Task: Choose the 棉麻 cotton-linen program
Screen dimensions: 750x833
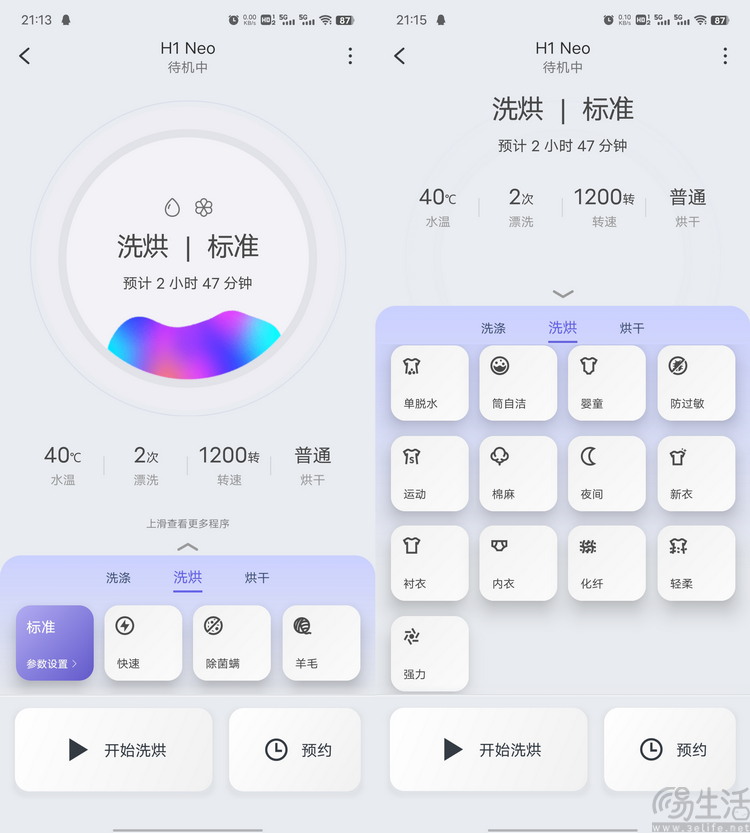Action: click(518, 473)
